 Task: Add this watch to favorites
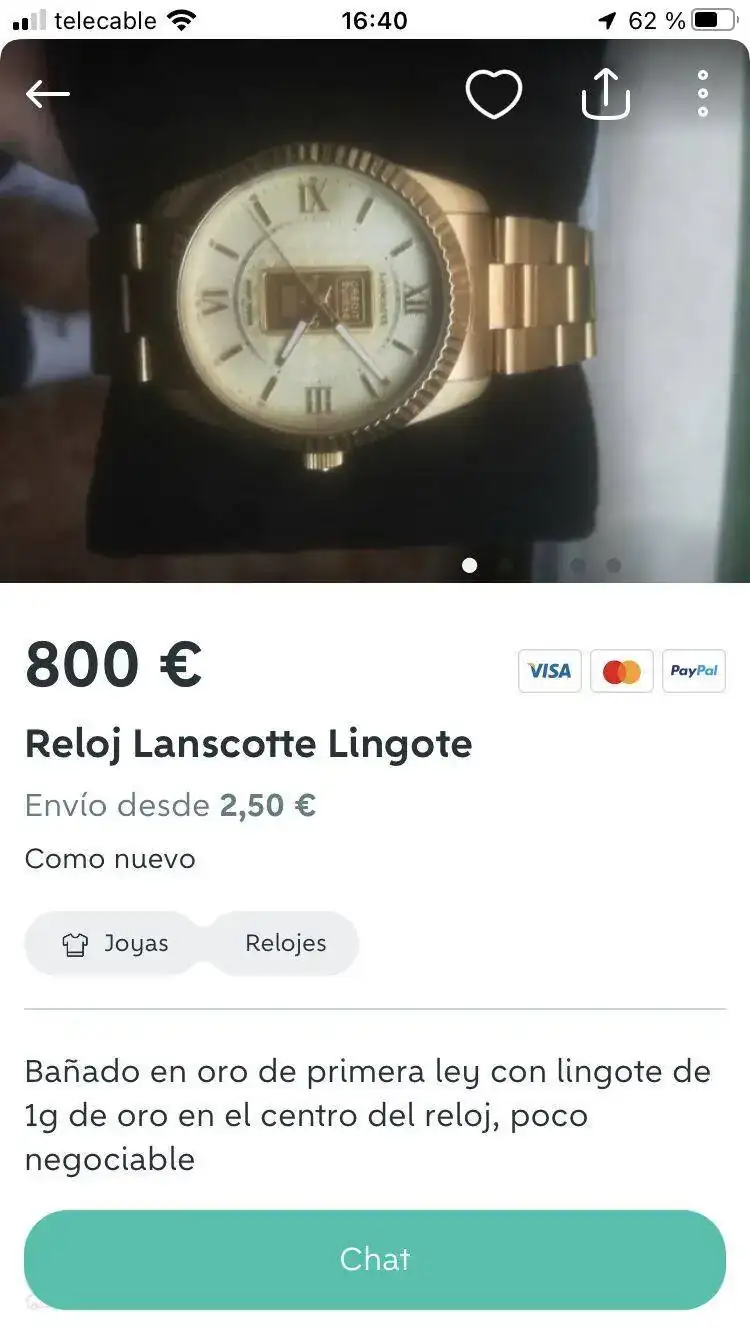[x=494, y=95]
